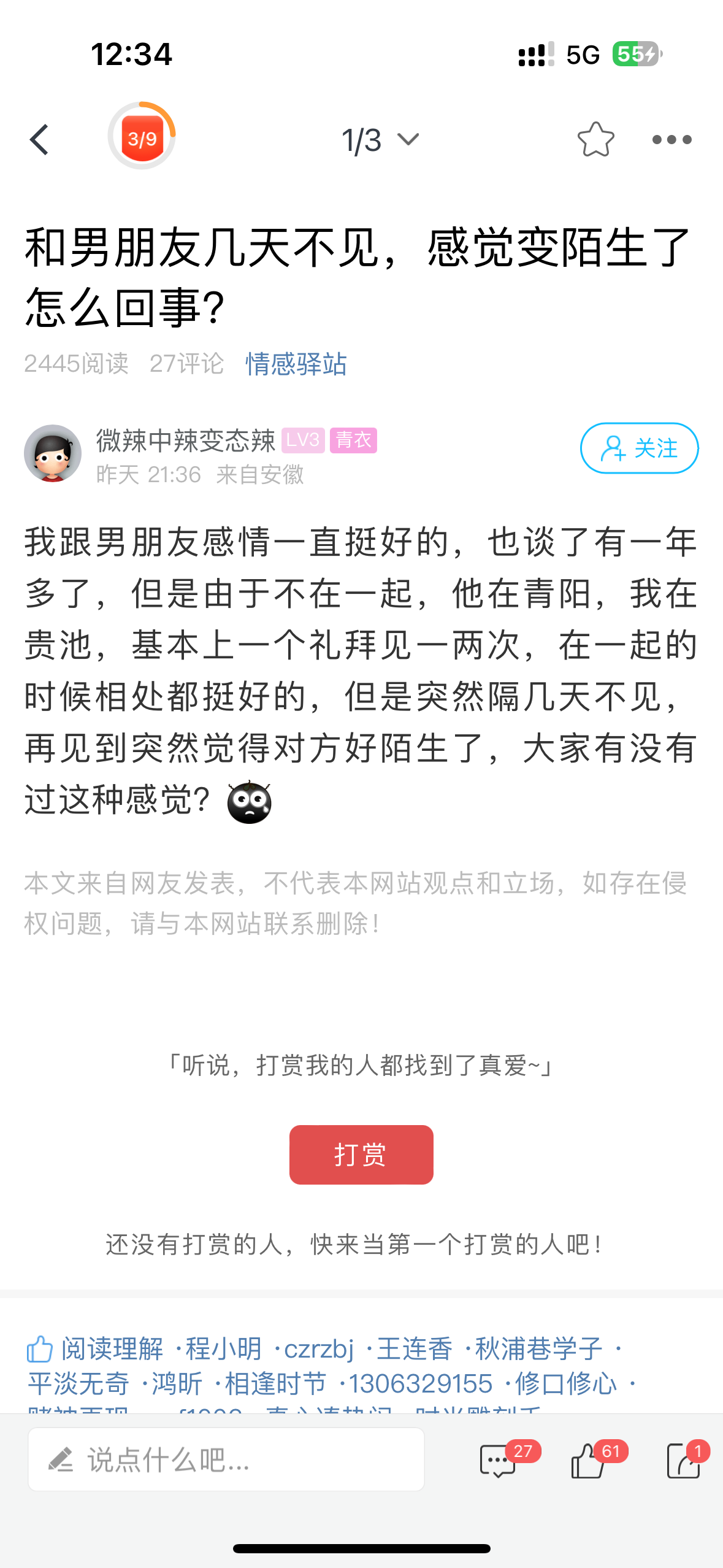Tap the red 打赏 reward button
Screen dimensions: 723x1568
361,1155
